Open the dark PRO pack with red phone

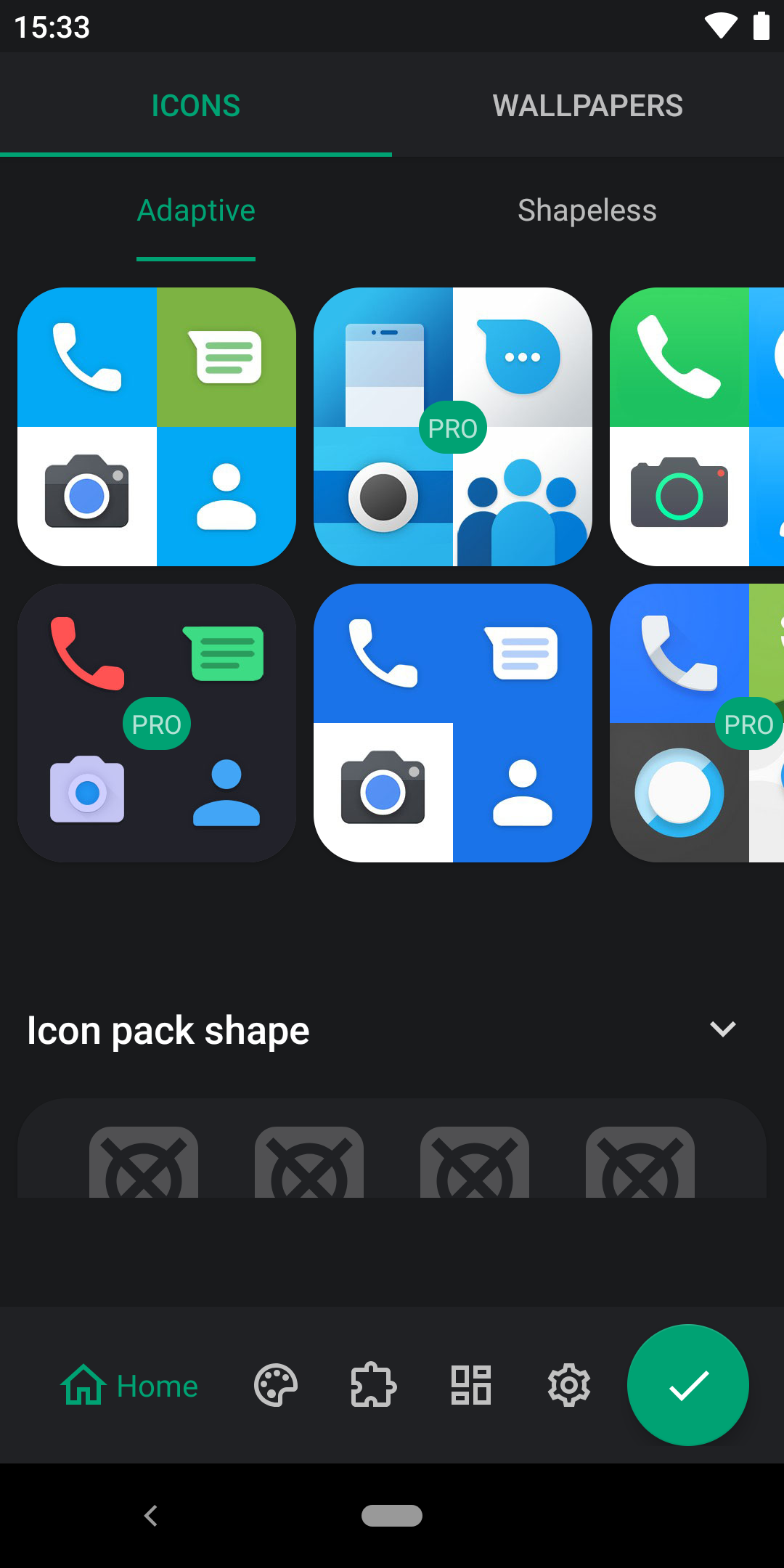[x=157, y=723]
